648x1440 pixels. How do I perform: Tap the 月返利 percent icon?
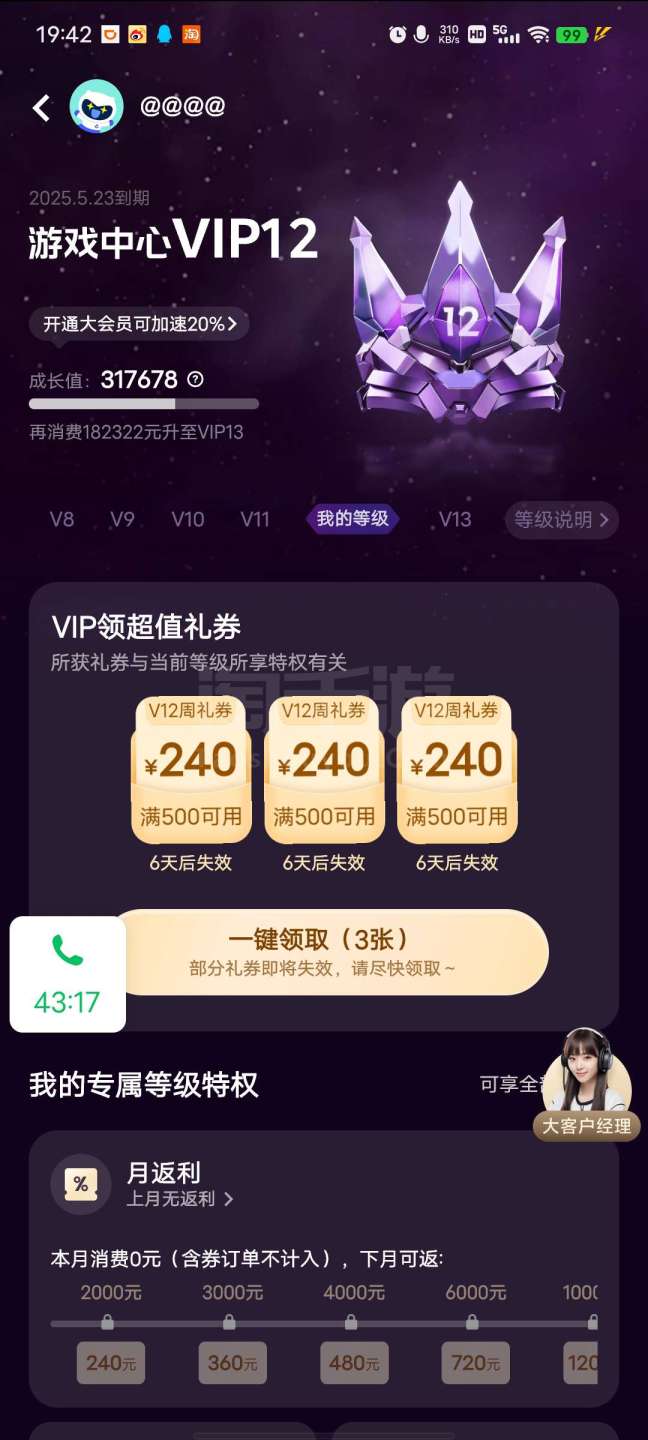coord(81,1185)
